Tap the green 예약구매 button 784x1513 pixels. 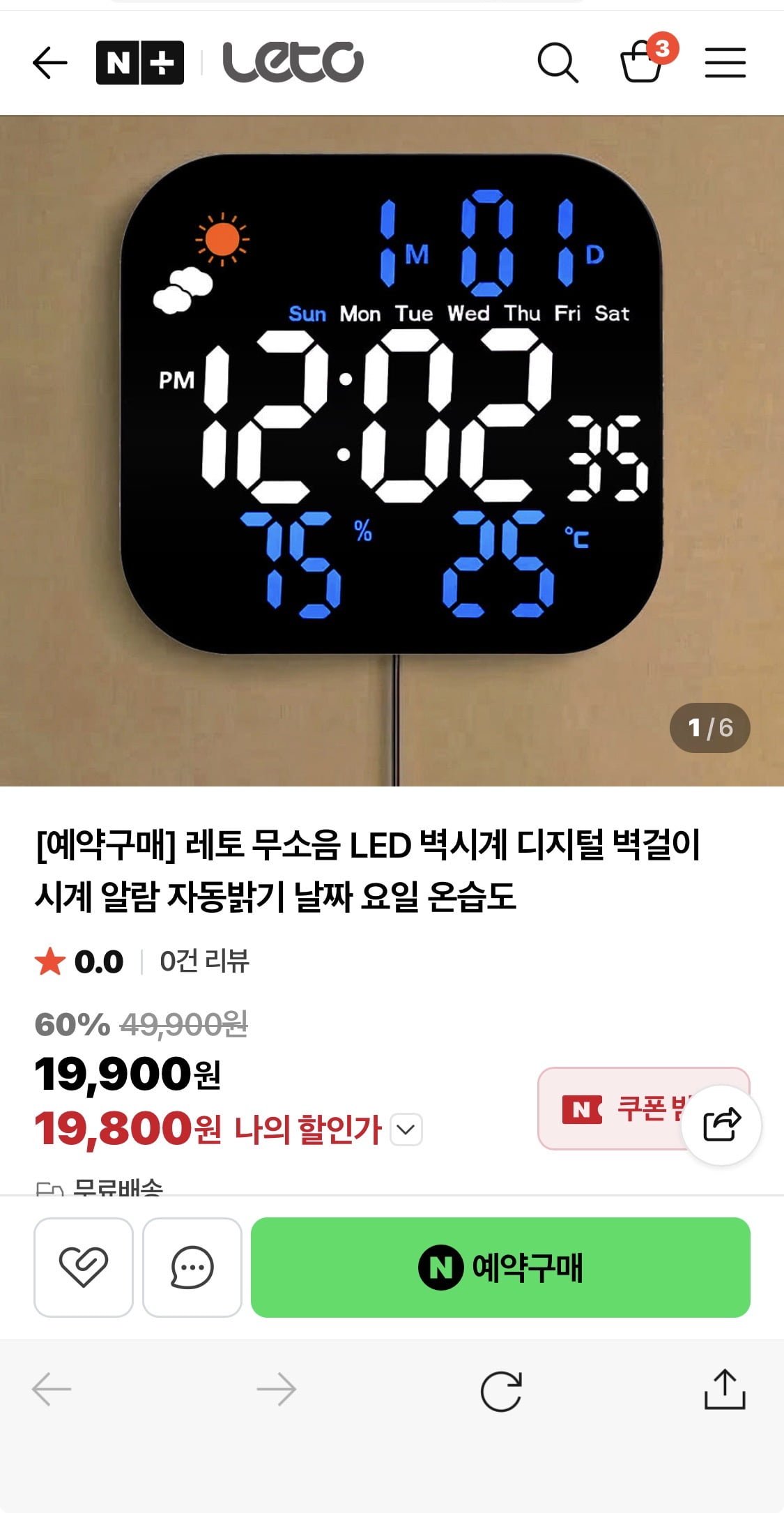pyautogui.click(x=500, y=1267)
